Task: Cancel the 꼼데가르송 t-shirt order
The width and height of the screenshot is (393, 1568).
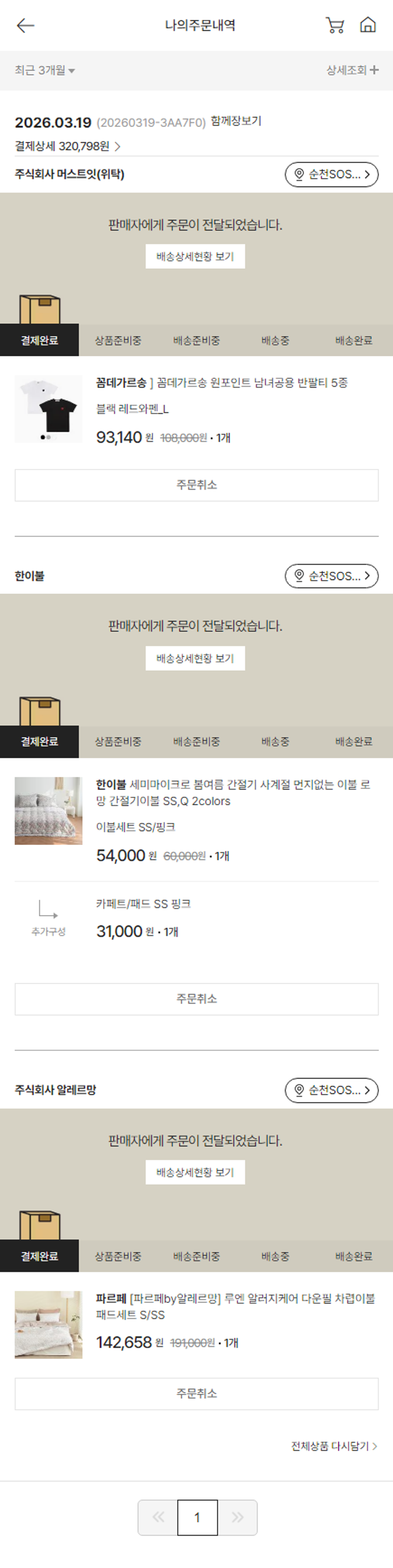Action: [196, 485]
